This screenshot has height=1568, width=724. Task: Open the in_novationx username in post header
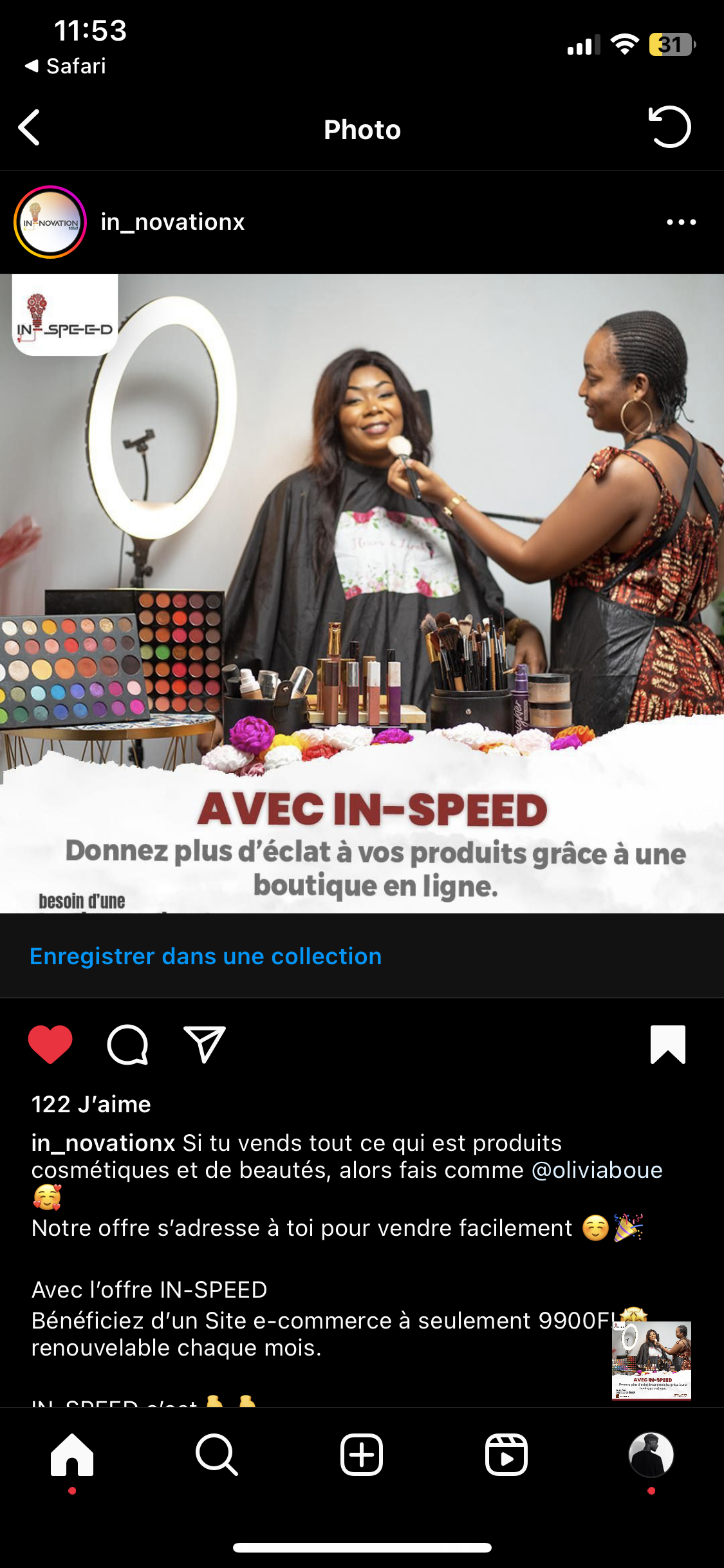[172, 222]
